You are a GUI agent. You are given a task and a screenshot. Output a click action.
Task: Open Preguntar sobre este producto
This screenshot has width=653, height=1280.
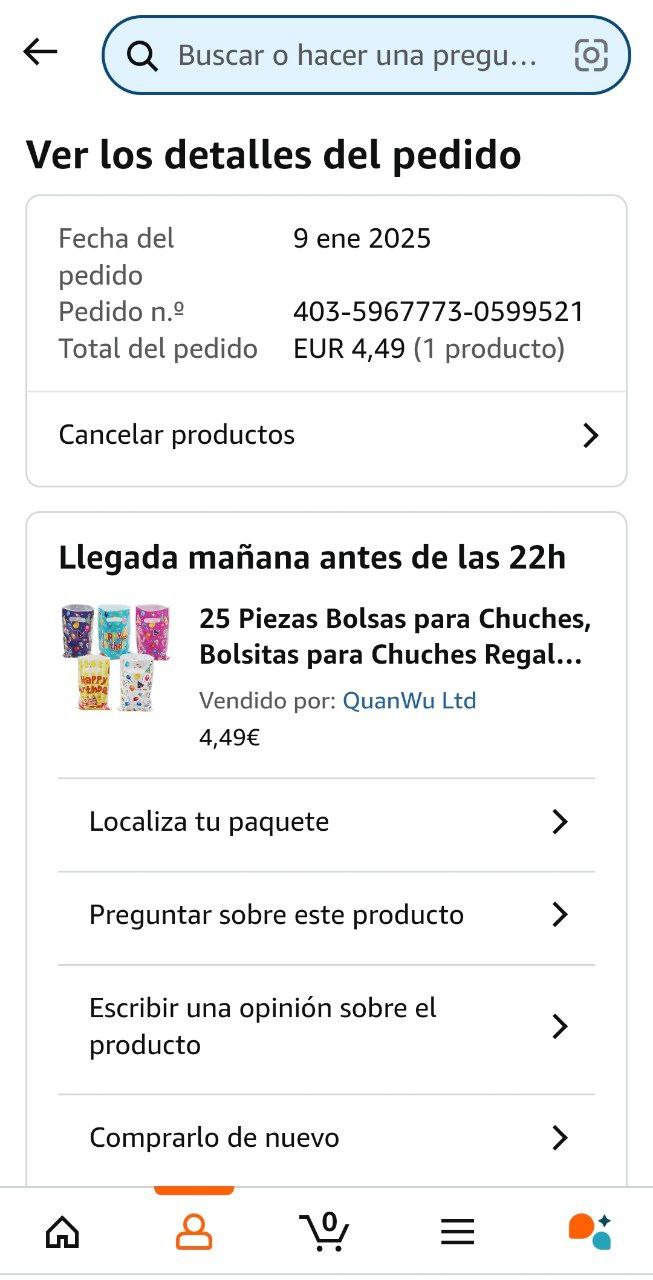[x=326, y=915]
